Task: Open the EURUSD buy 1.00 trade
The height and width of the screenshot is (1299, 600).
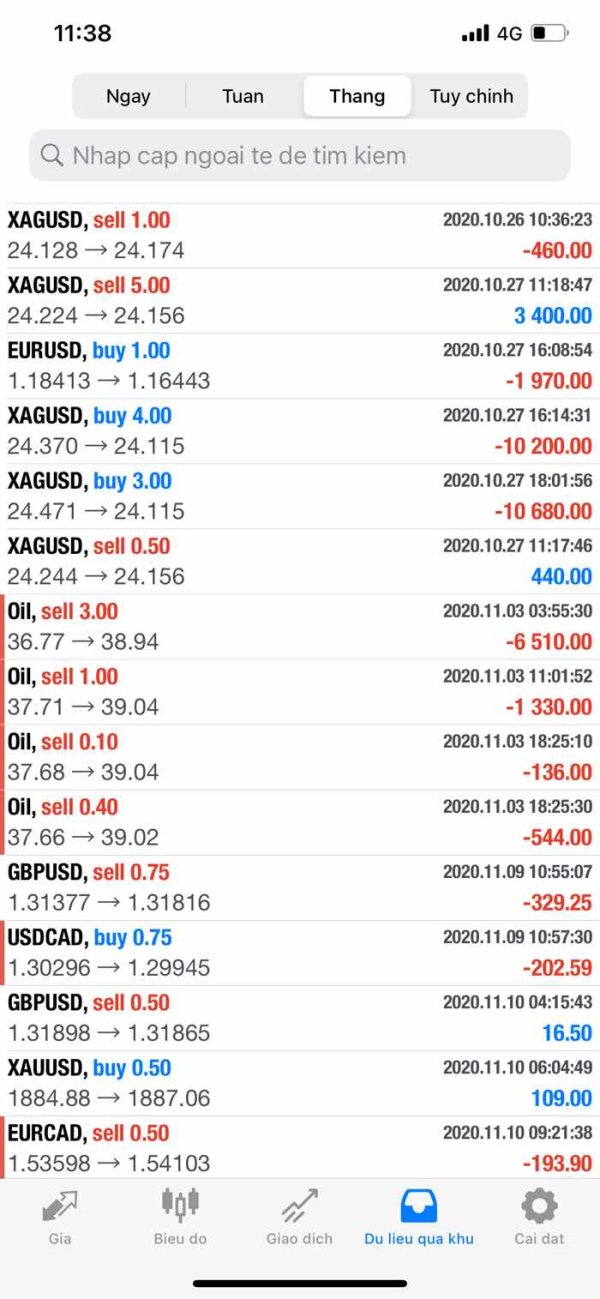Action: [x=300, y=366]
